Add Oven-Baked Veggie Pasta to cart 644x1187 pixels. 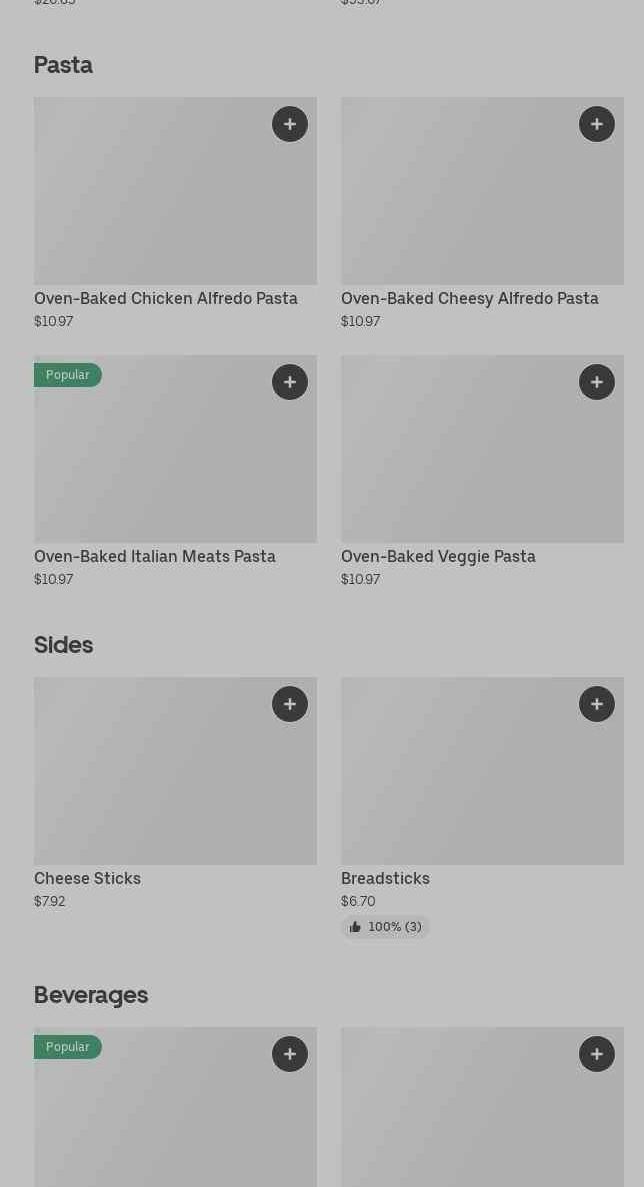[597, 382]
